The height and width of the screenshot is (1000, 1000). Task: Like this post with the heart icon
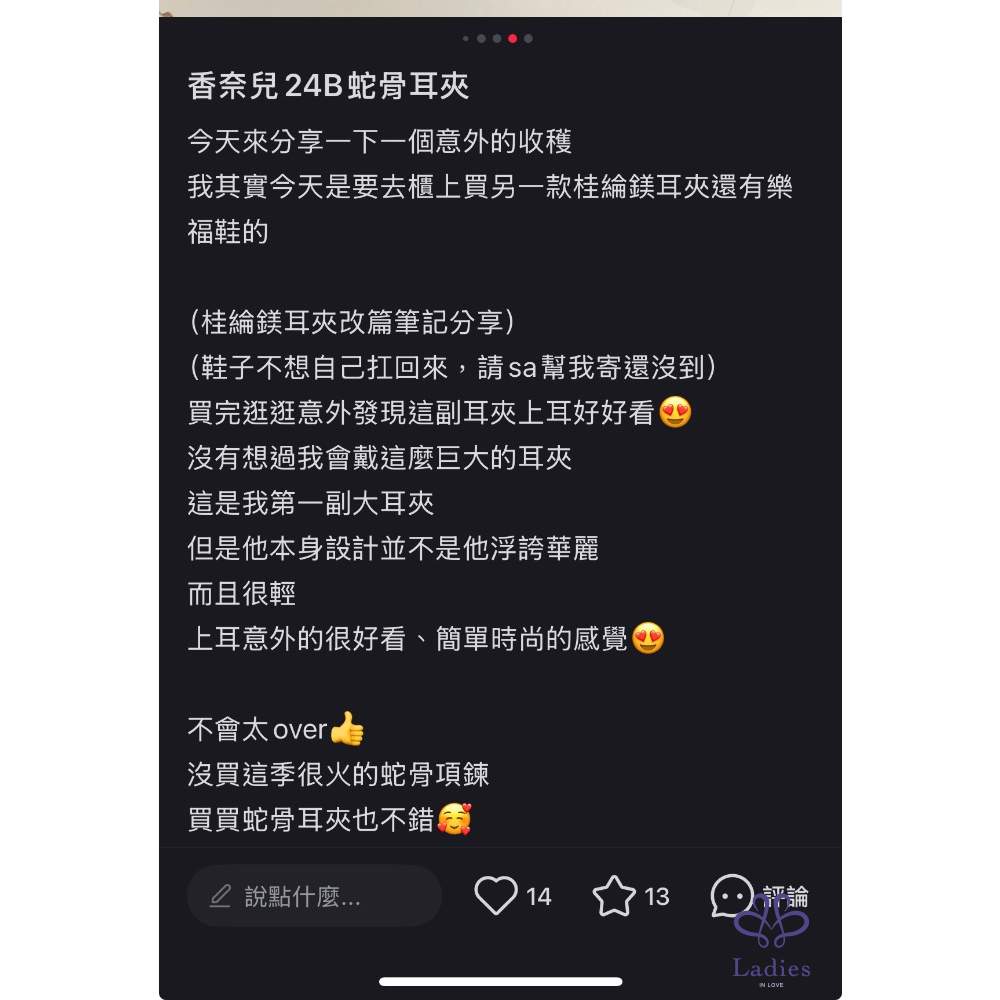pyautogui.click(x=496, y=896)
